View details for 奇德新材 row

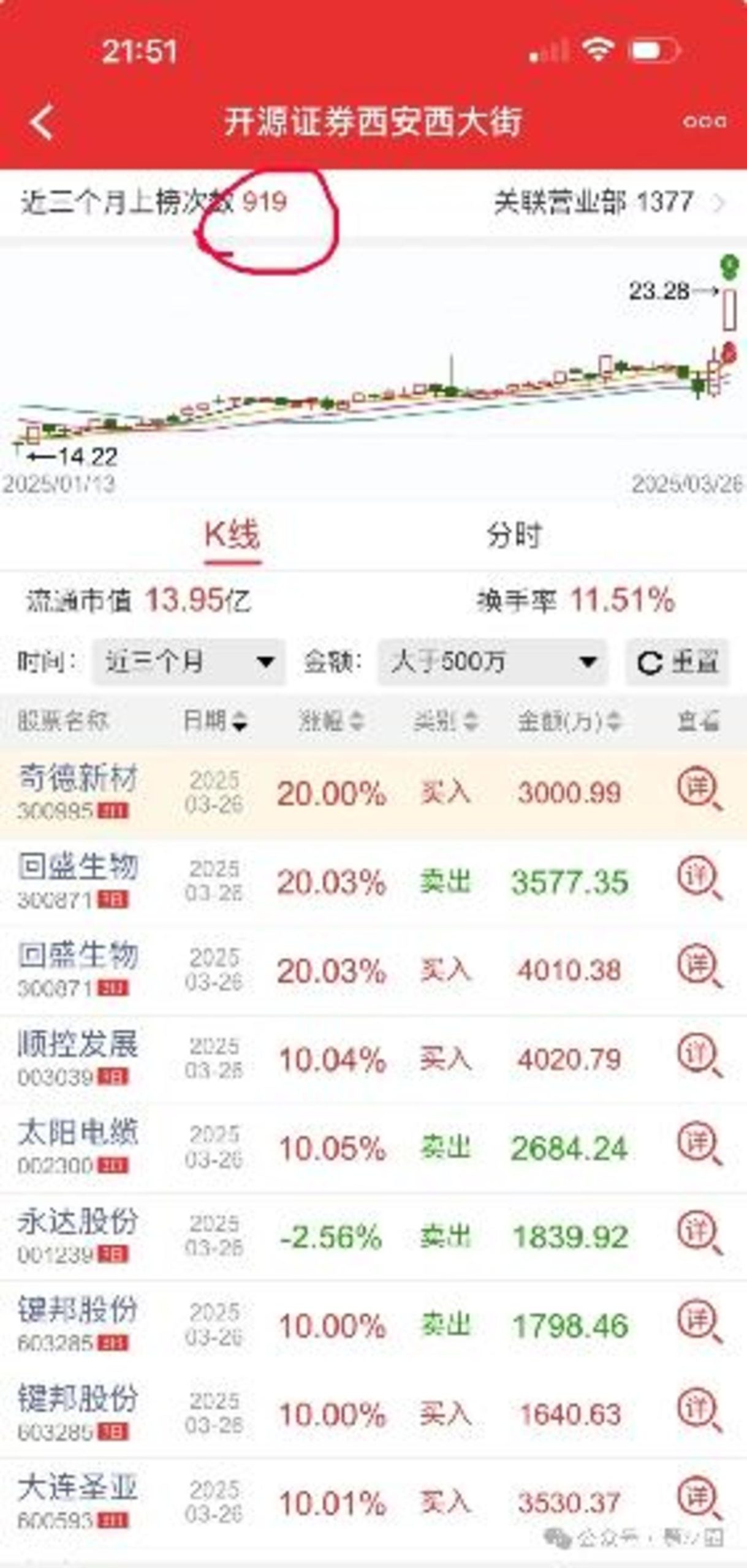click(699, 791)
